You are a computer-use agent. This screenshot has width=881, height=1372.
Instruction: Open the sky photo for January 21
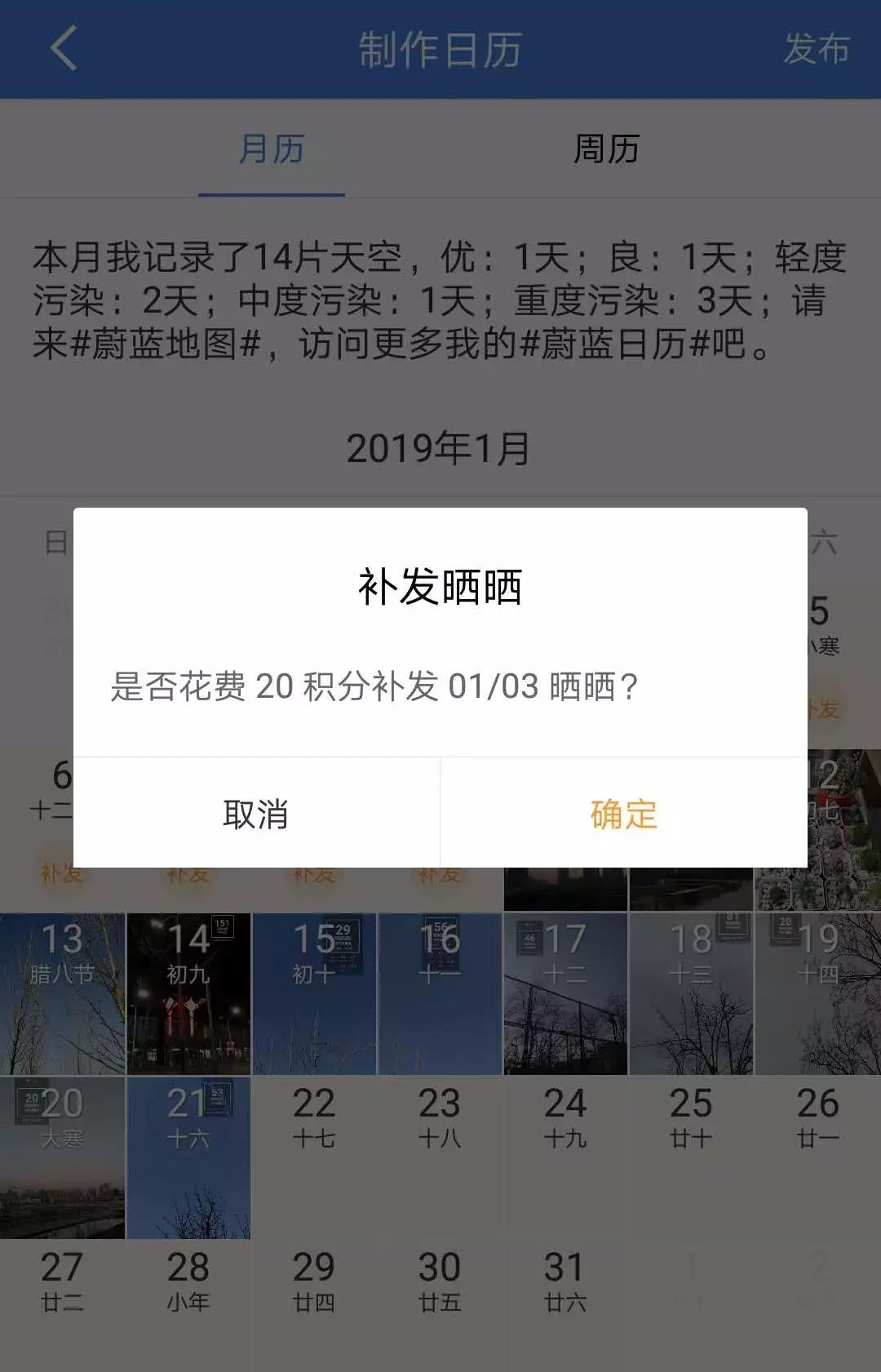(x=188, y=1157)
